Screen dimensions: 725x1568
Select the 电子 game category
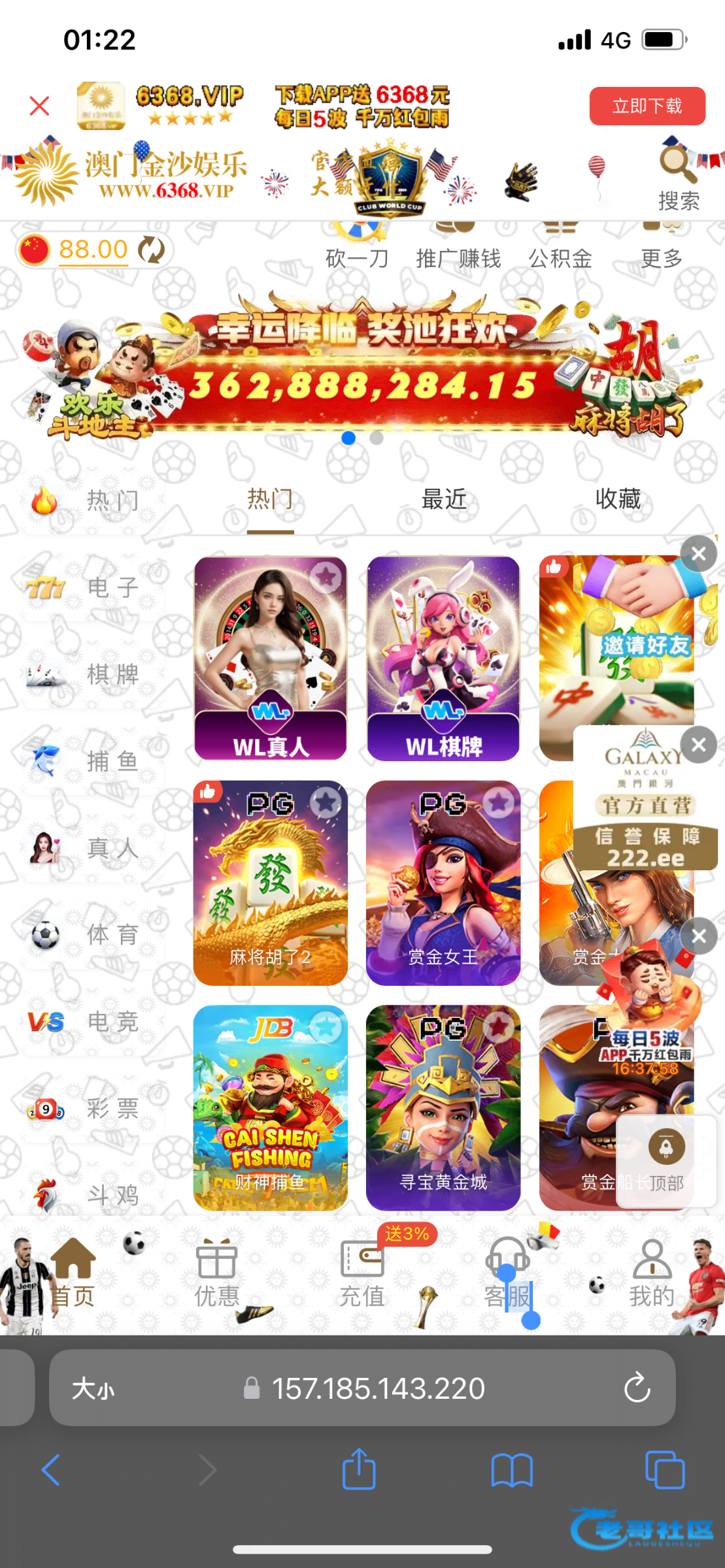coord(92,587)
